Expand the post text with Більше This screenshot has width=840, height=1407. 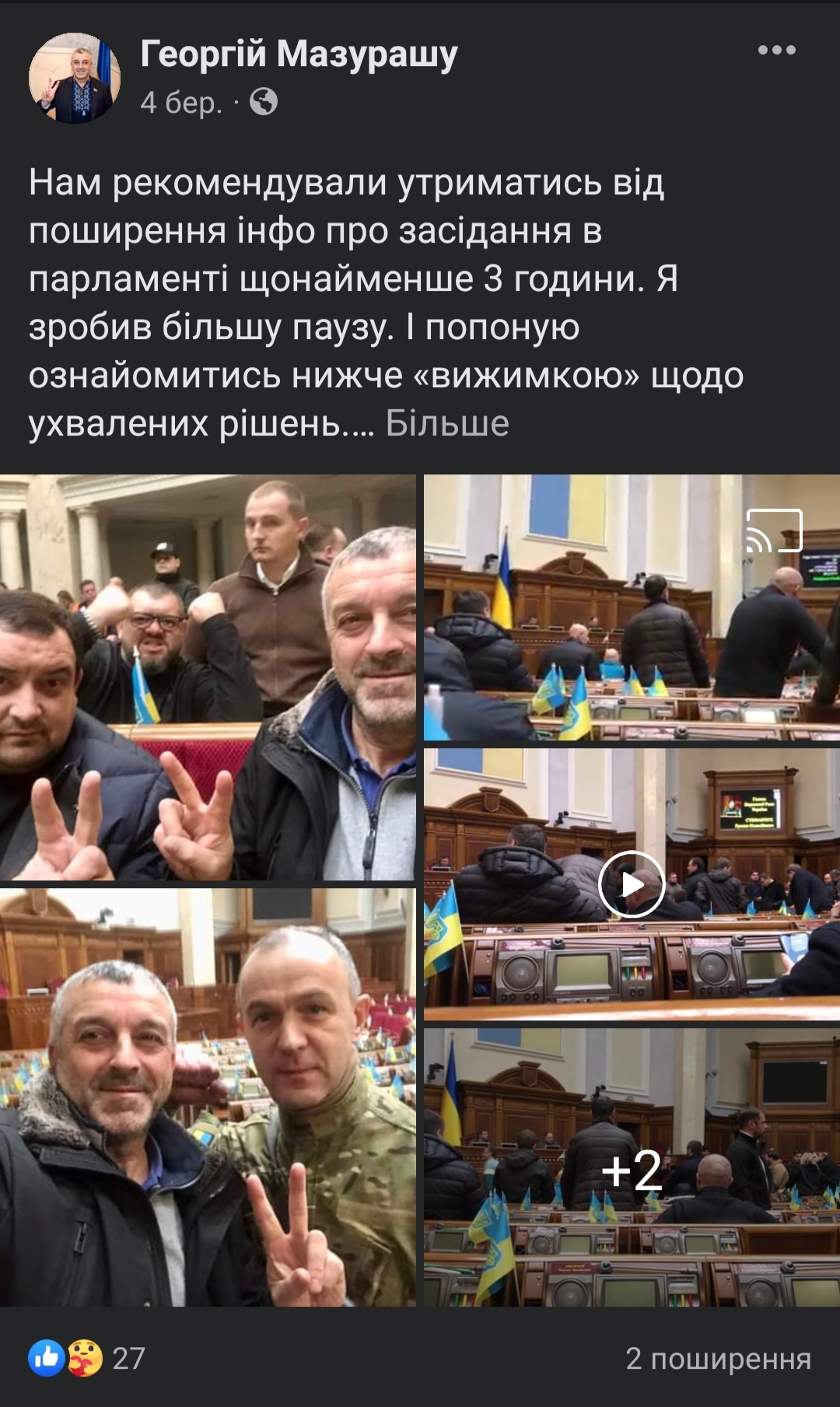click(x=447, y=424)
